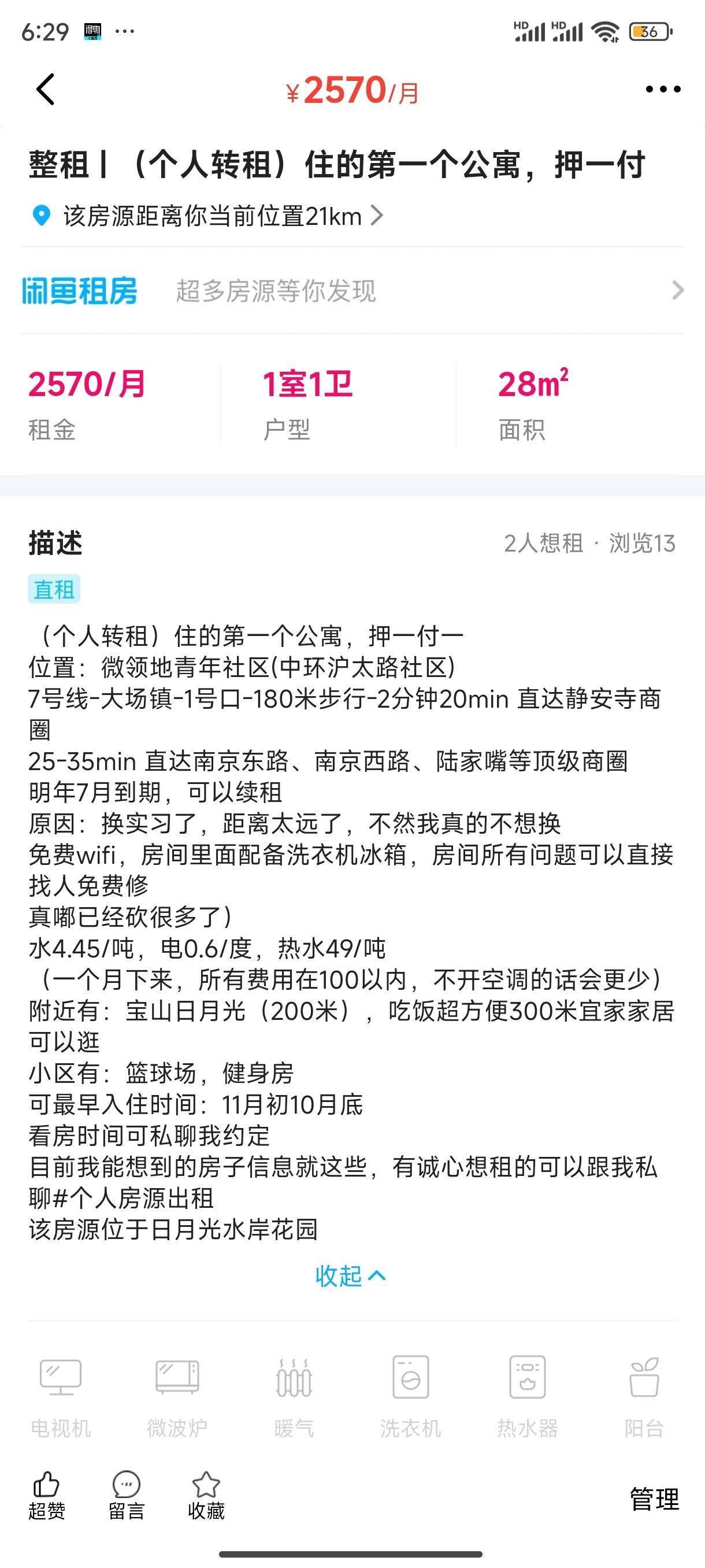Collapse the description with 收起
The width and height of the screenshot is (705, 1568).
pos(350,1275)
